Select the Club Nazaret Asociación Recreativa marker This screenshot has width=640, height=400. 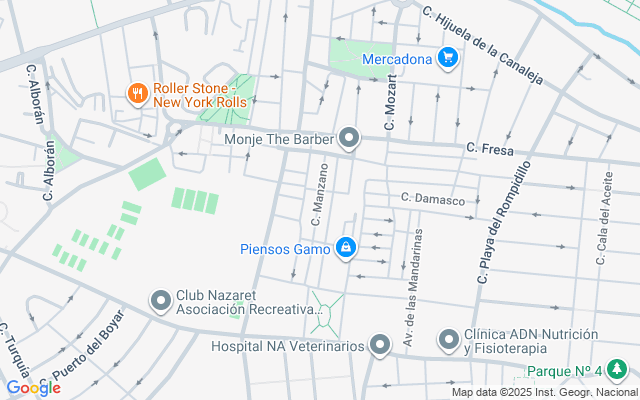161,301
